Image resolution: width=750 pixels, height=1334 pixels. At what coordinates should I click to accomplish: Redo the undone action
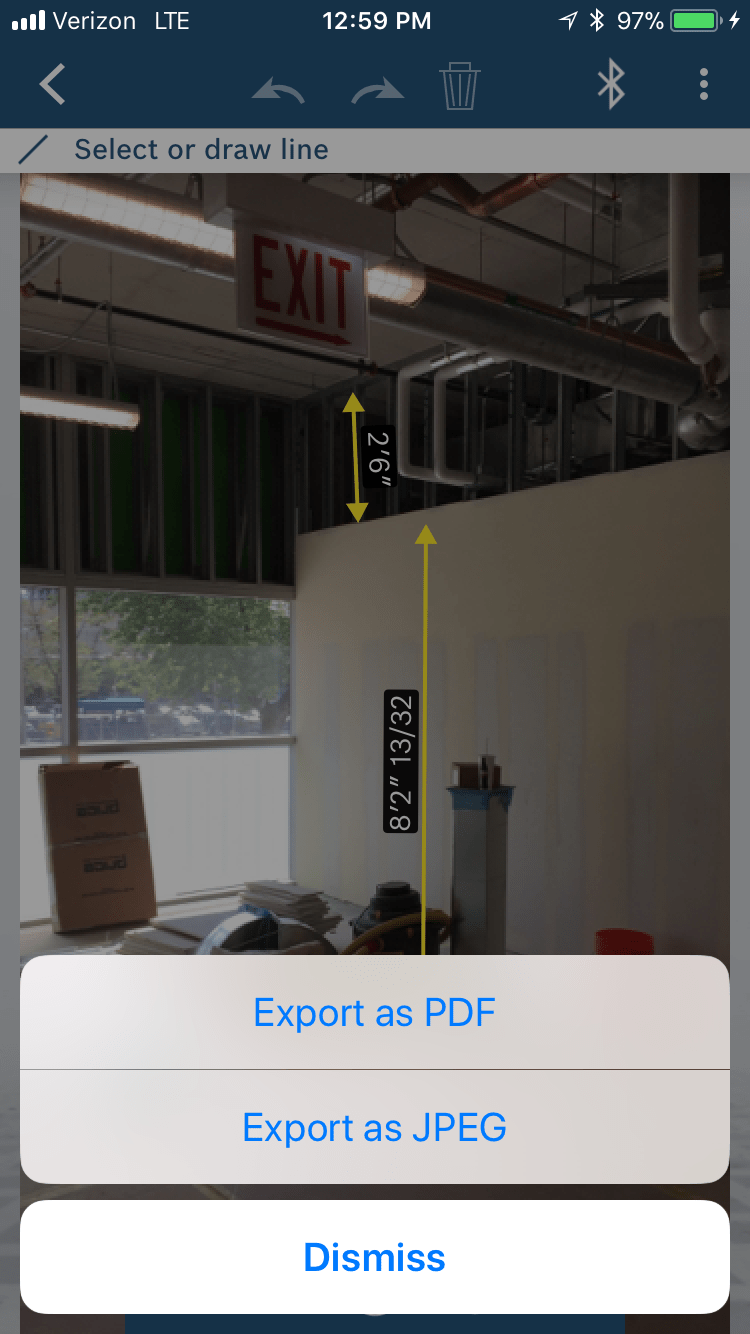pyautogui.click(x=378, y=88)
